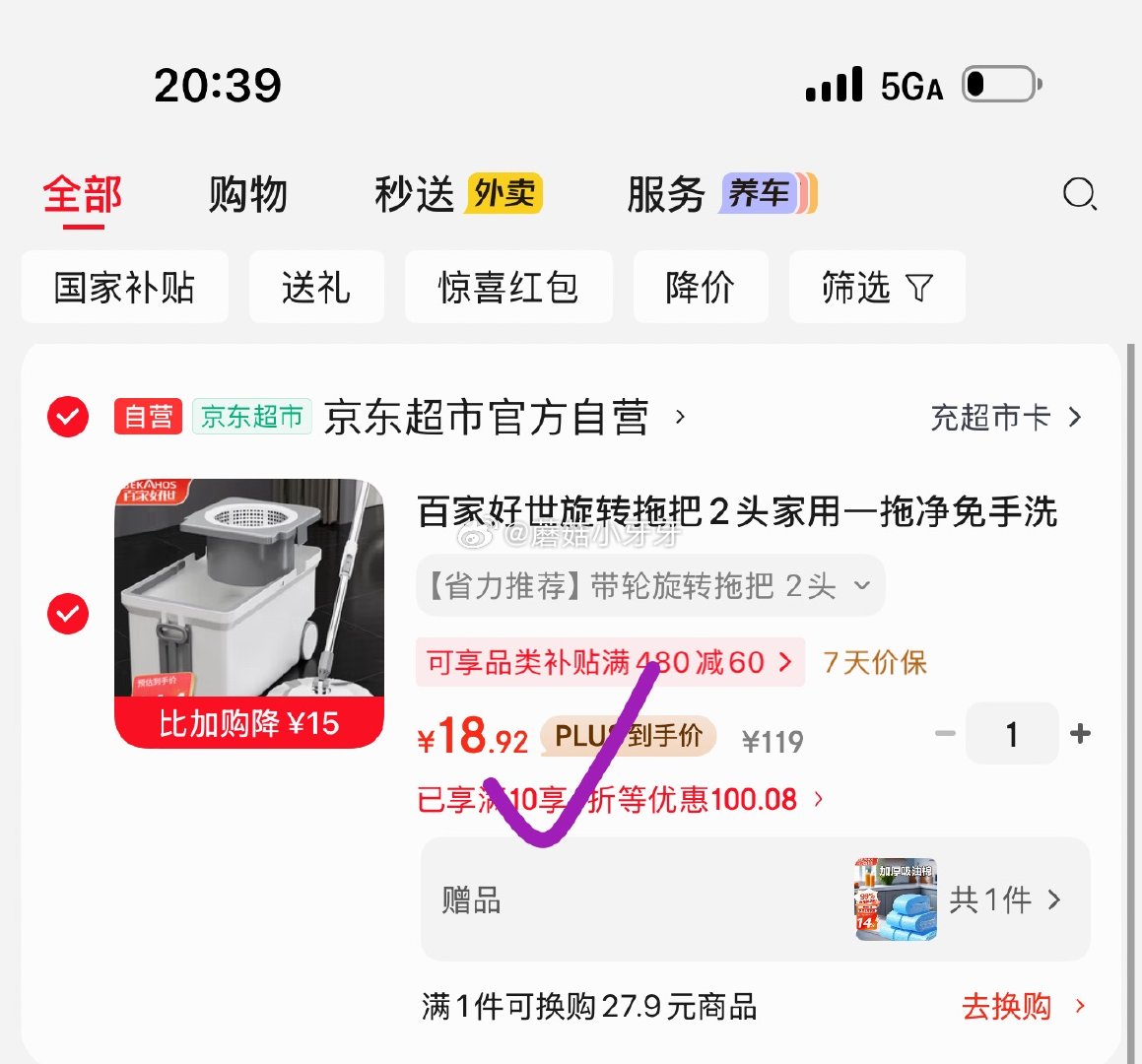Screen dimensions: 1142x1064
Task: Open 充超市卡 link
Action: tap(1006, 418)
